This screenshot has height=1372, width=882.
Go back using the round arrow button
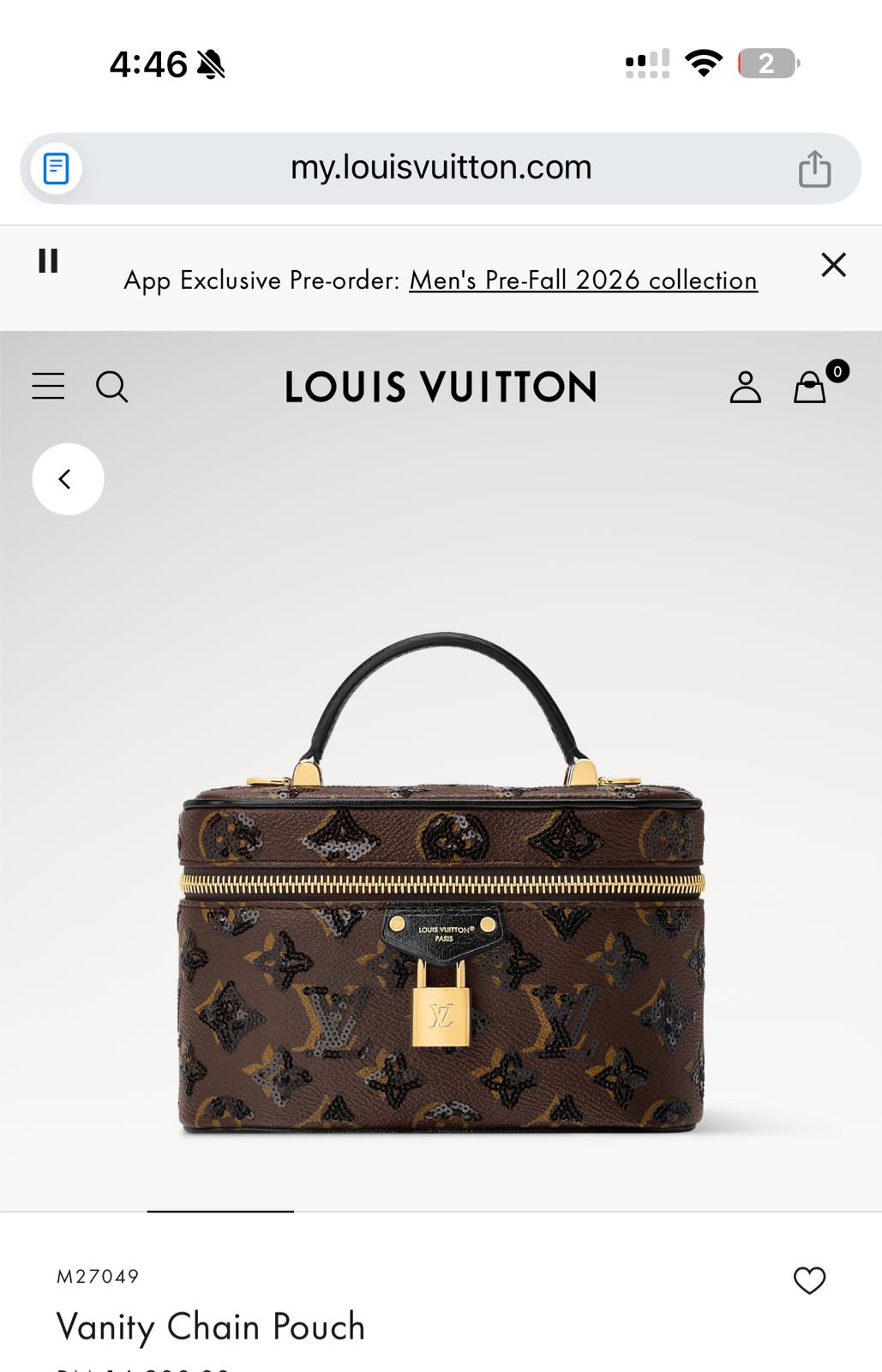click(x=68, y=479)
